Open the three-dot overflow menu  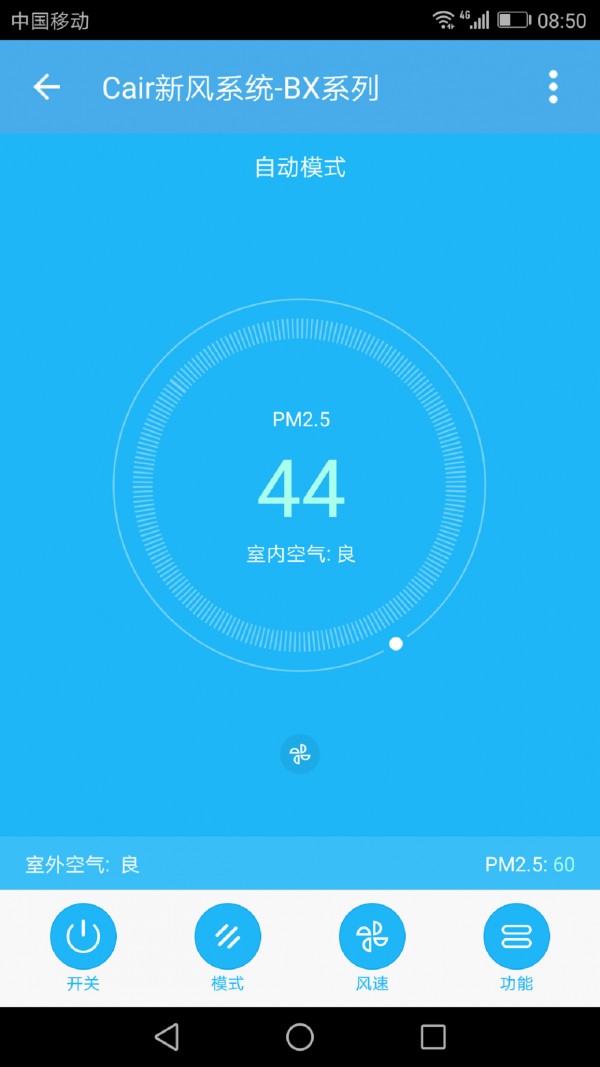point(553,87)
